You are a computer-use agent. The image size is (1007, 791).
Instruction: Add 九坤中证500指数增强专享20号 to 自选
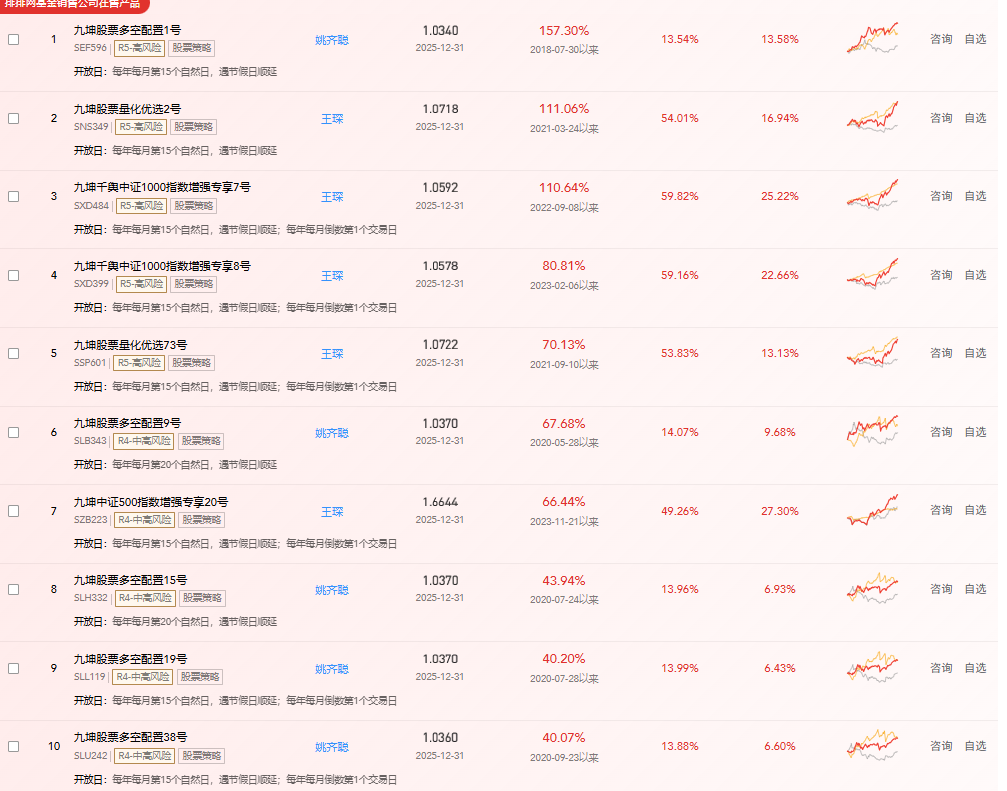tap(975, 510)
